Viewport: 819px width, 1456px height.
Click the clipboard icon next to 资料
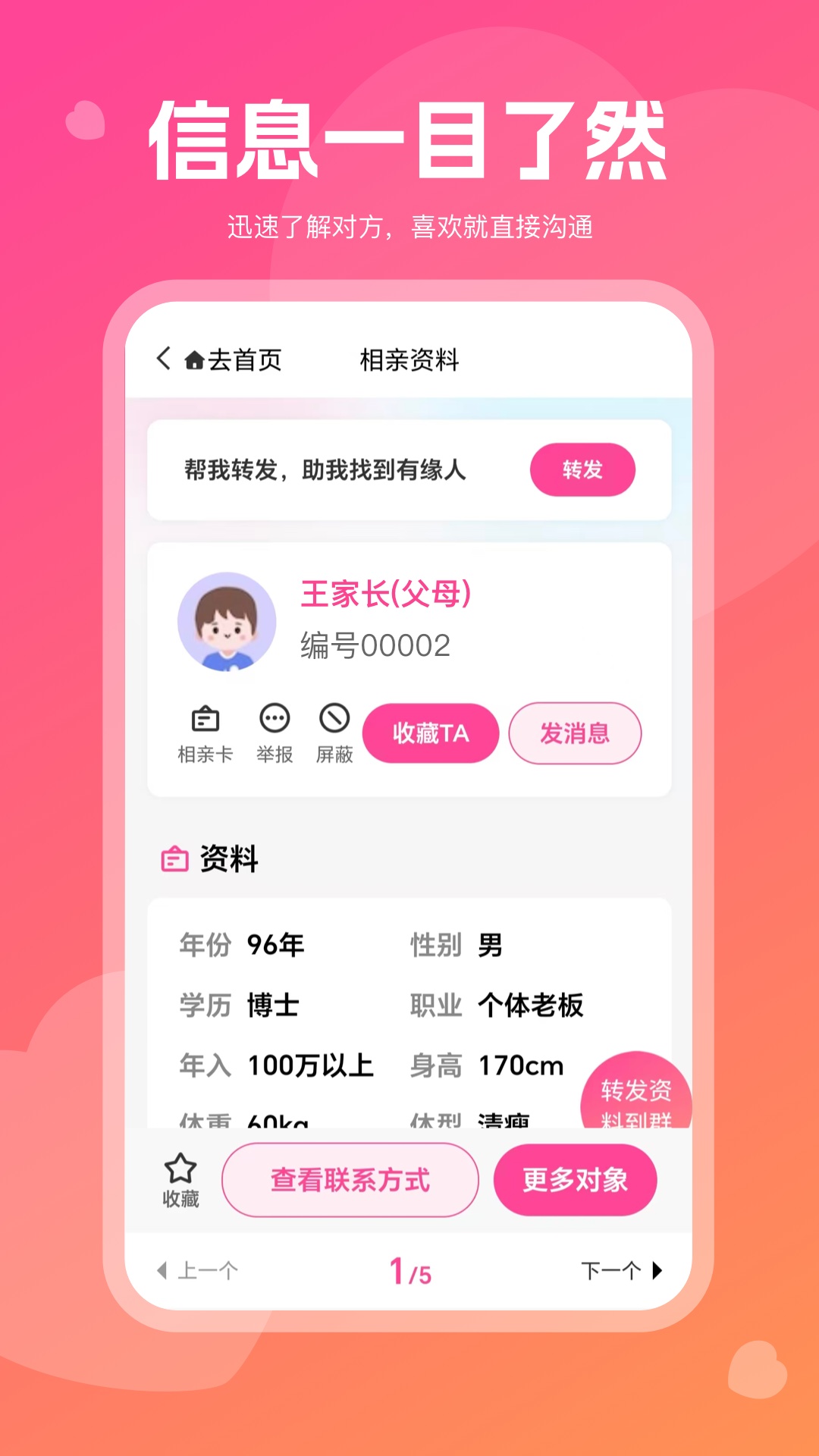pos(174,859)
